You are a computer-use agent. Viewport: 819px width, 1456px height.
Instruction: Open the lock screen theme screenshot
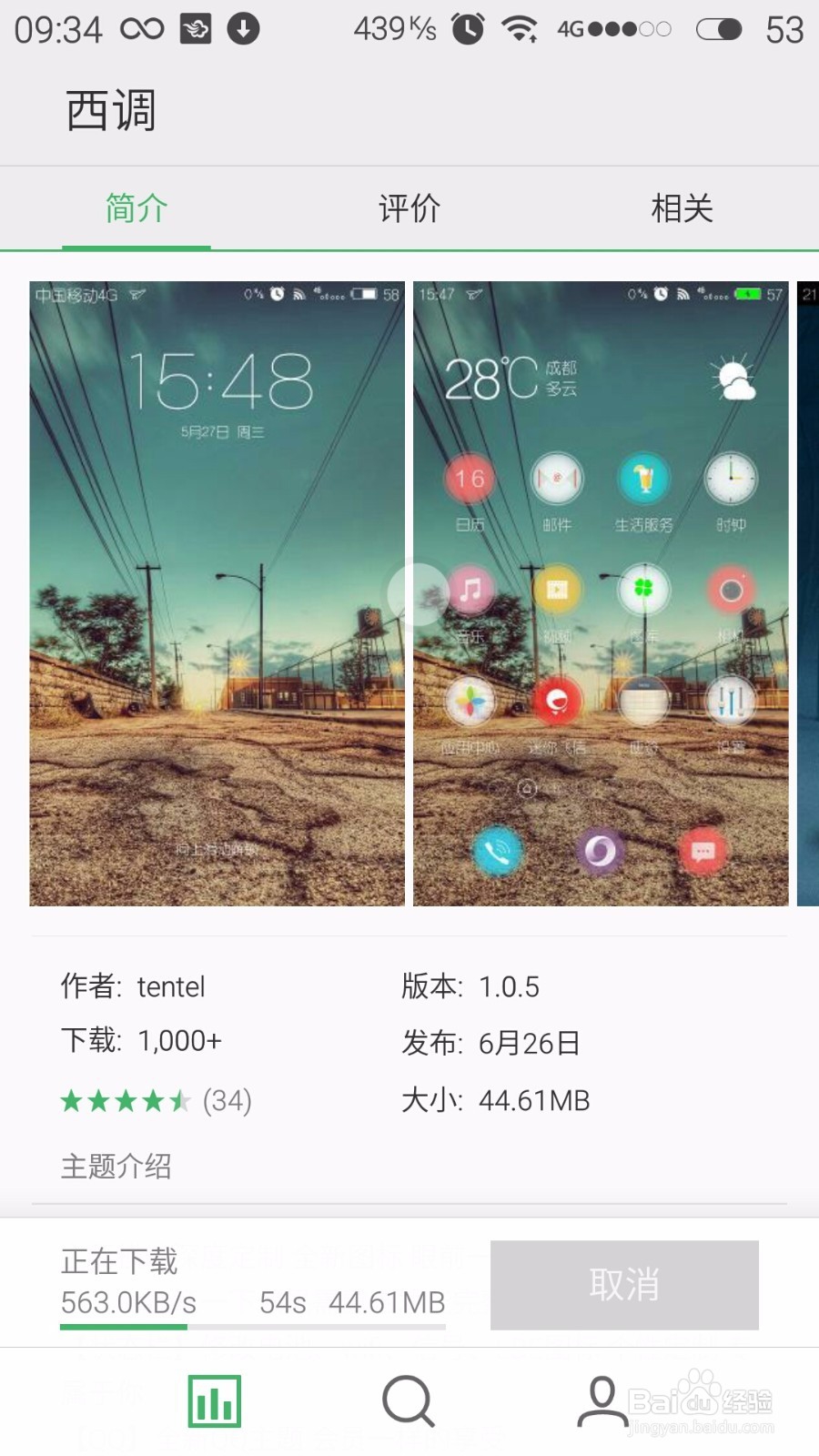218,591
